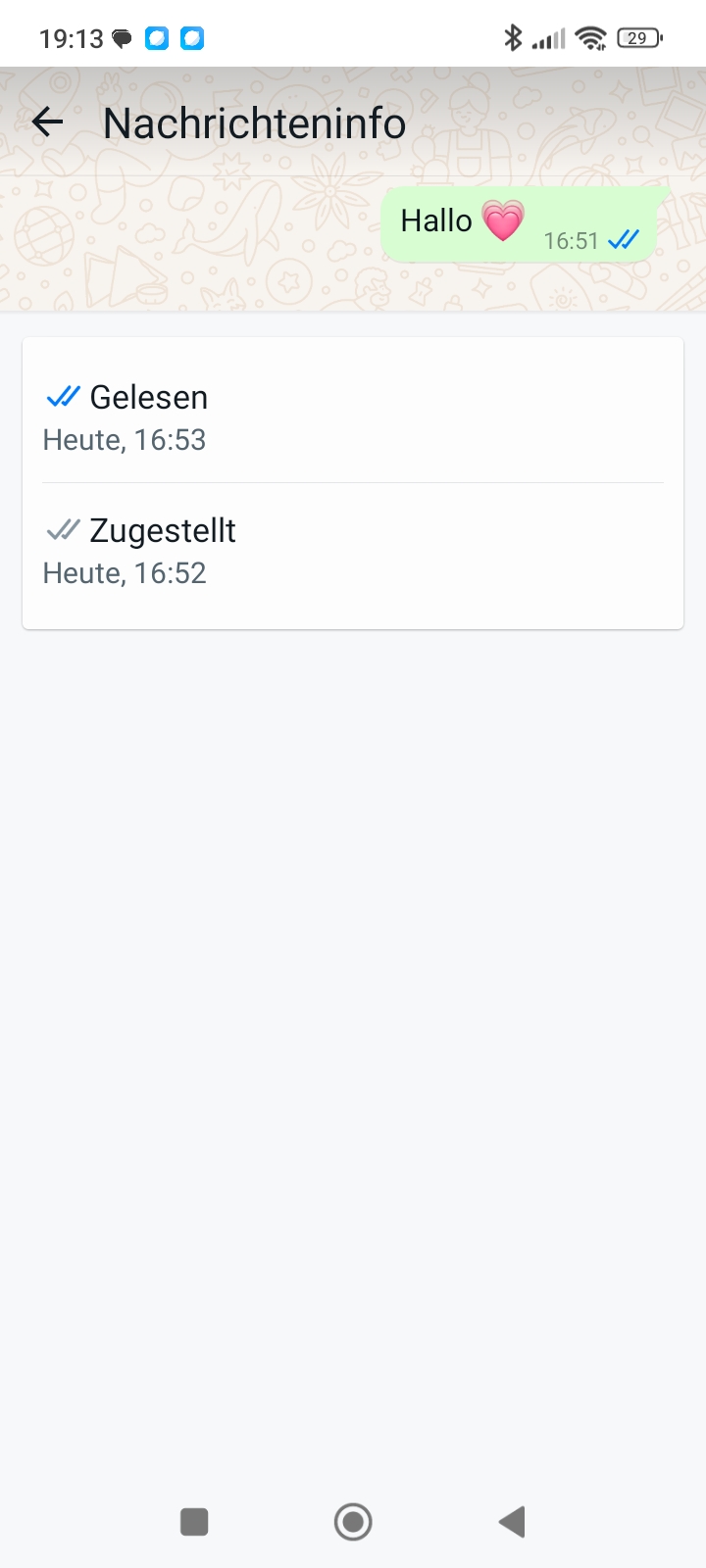Open recent apps overview
The height and width of the screenshot is (1568, 706).
(194, 1522)
